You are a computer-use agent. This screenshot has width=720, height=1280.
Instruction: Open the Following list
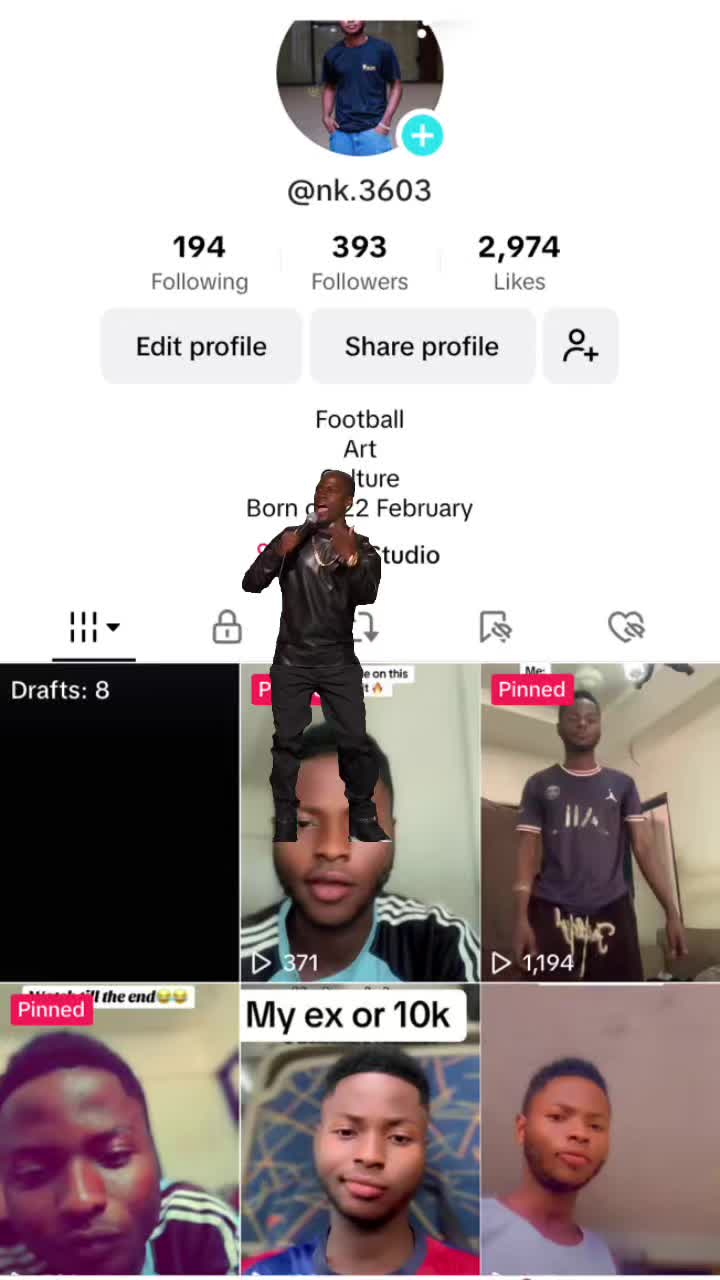[x=199, y=263]
